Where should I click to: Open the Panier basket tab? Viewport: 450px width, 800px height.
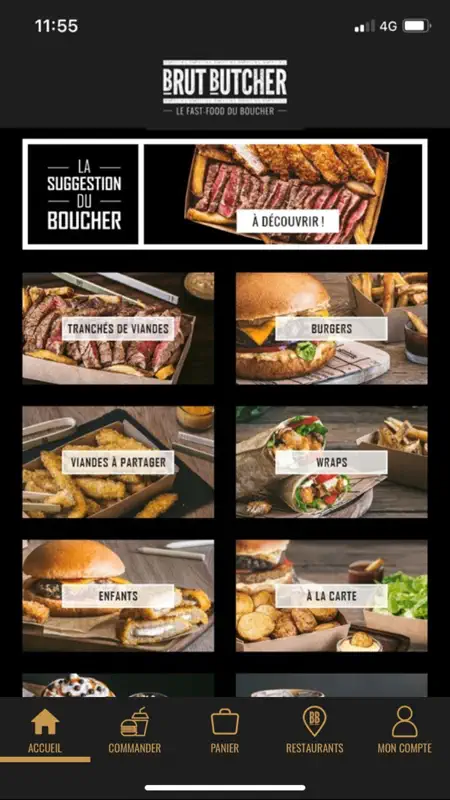coord(225,731)
